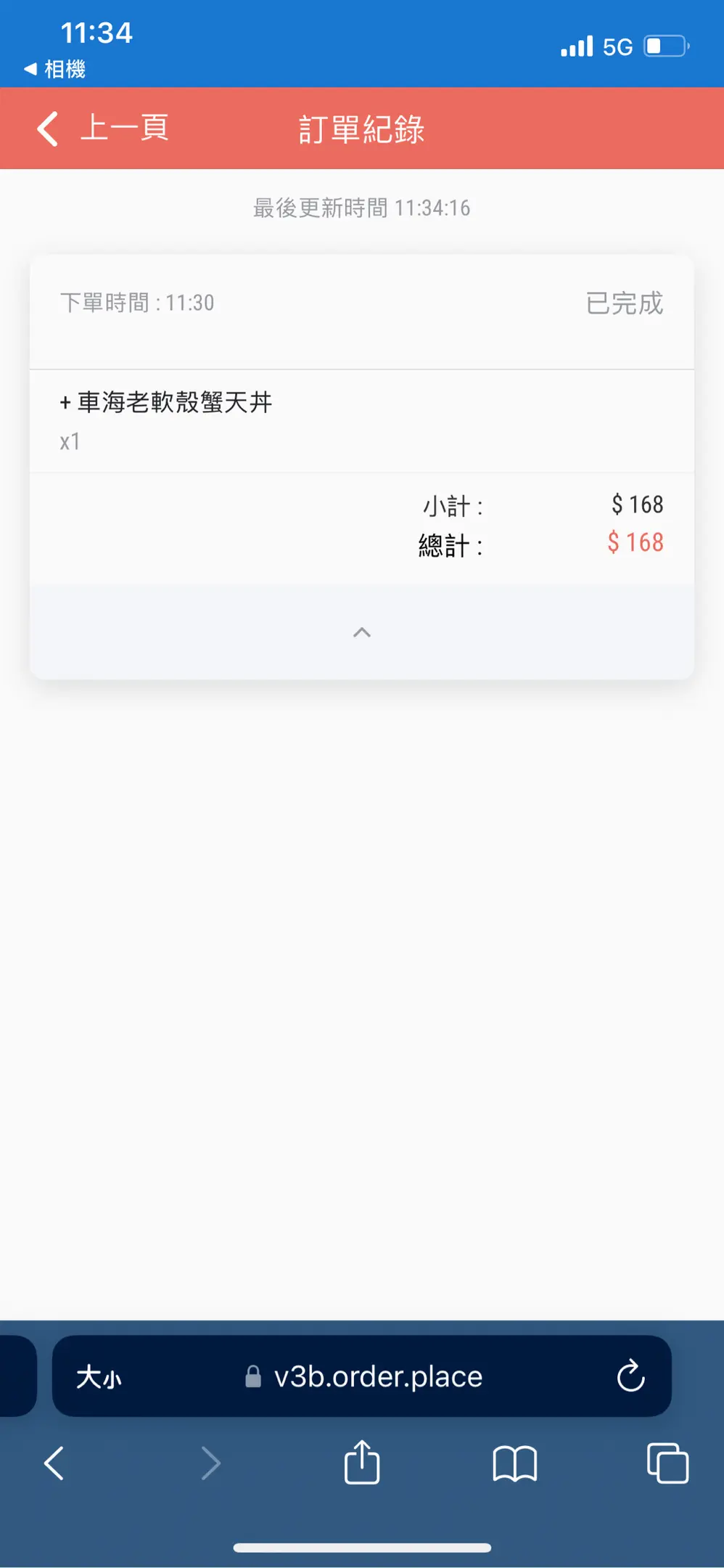Reload the v3b.order.place page
Image resolution: width=724 pixels, height=1568 pixels.
[x=630, y=1376]
